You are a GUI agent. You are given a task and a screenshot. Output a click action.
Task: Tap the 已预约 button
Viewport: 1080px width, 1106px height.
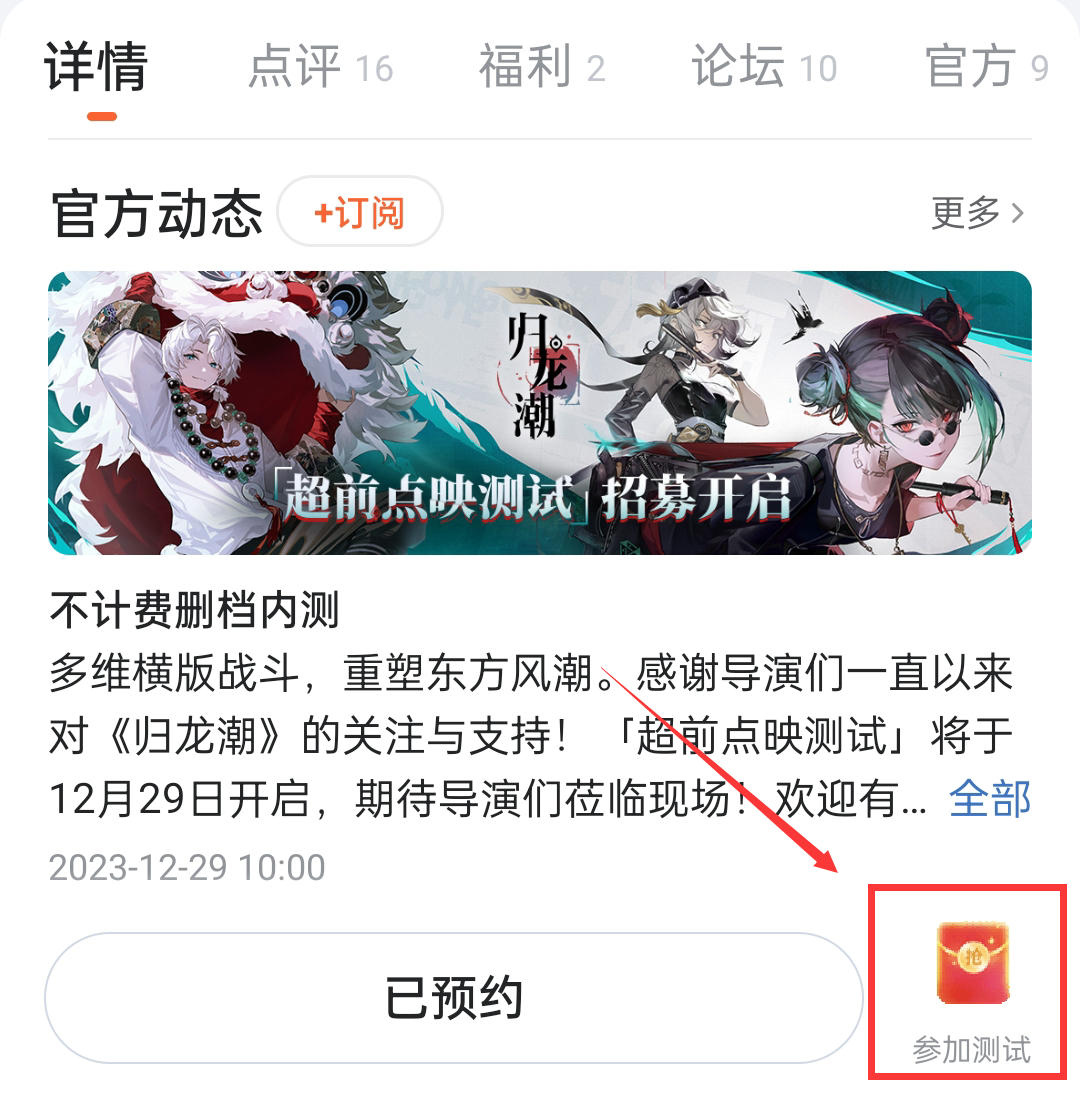coord(454,998)
